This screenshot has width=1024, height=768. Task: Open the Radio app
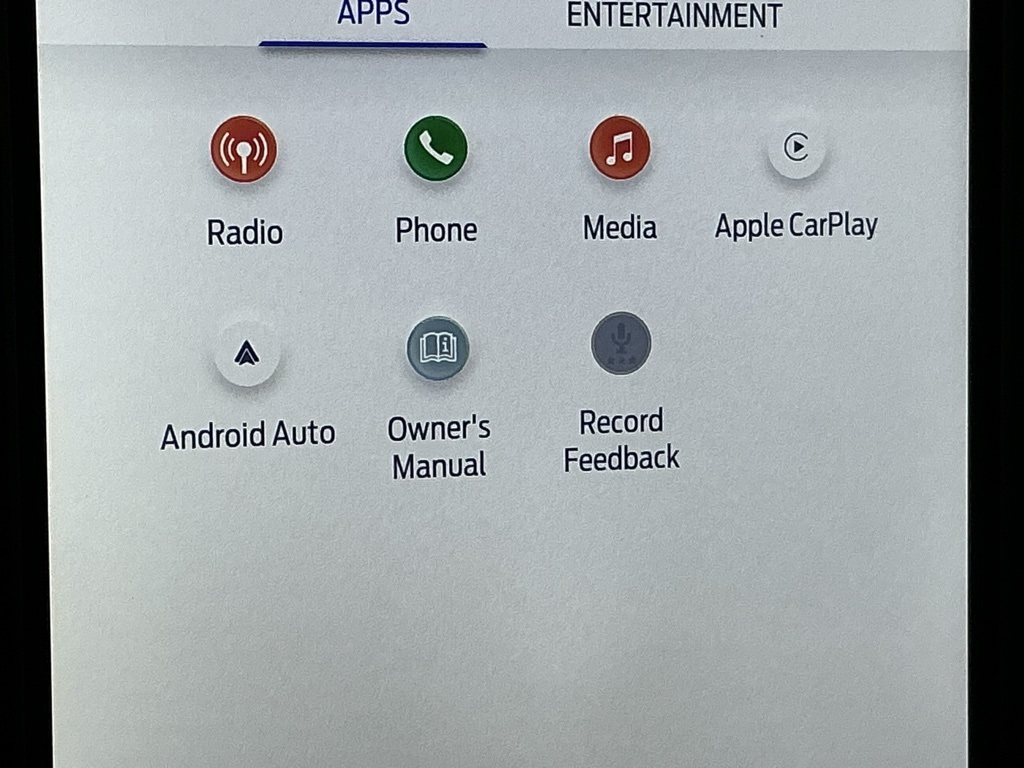point(244,150)
